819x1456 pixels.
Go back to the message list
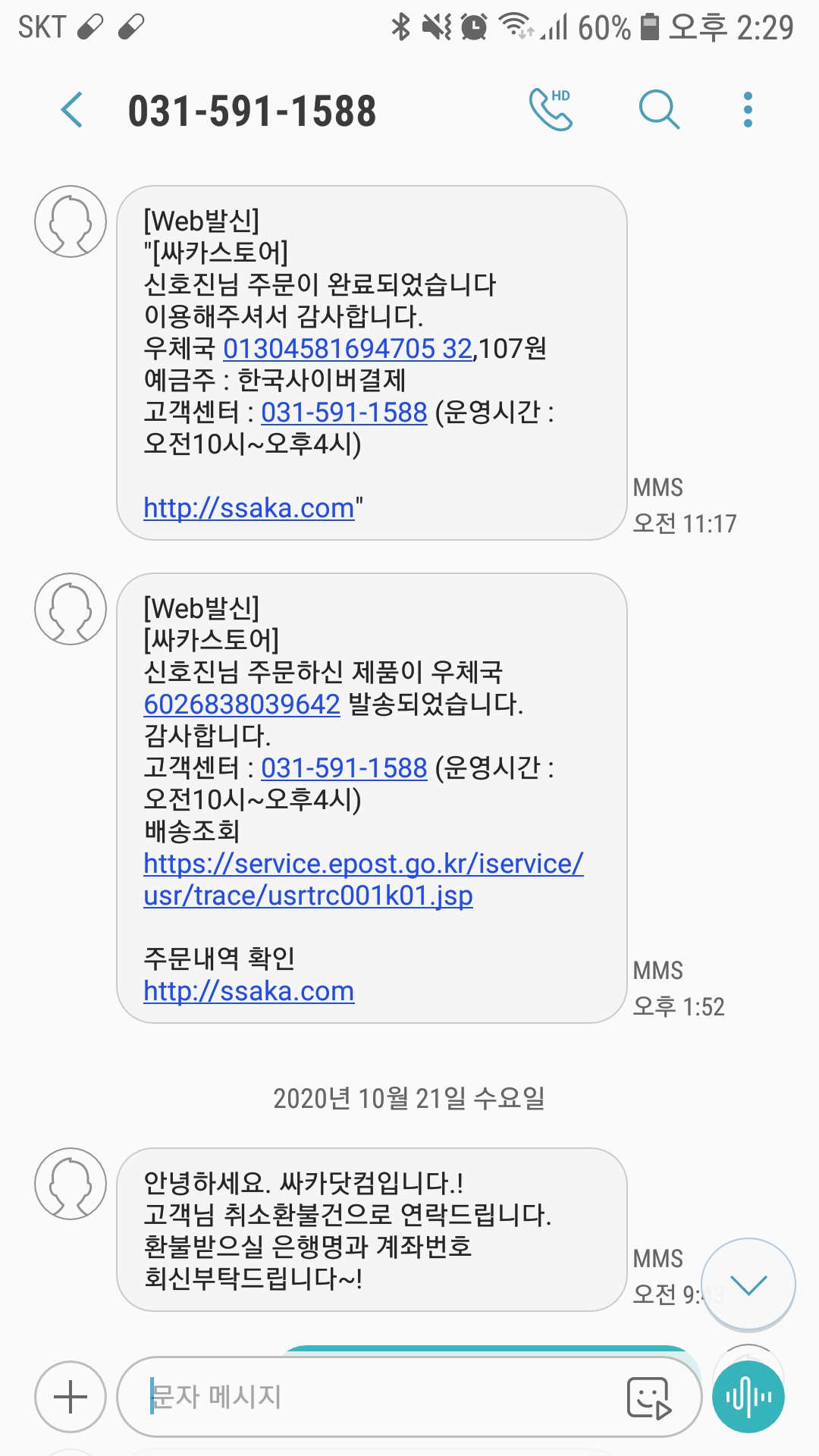(x=72, y=110)
